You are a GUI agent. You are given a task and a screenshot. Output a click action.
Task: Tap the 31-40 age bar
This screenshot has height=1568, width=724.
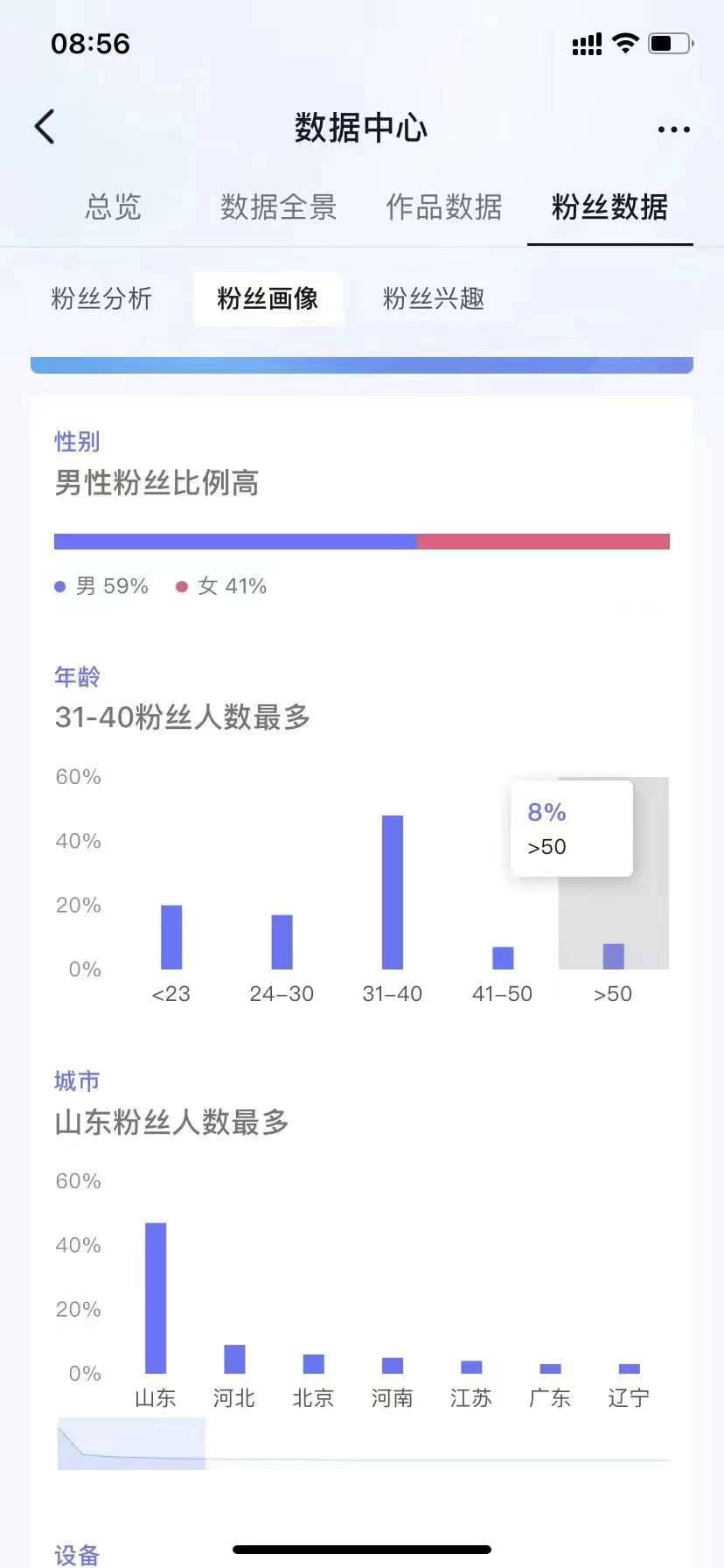[393, 892]
